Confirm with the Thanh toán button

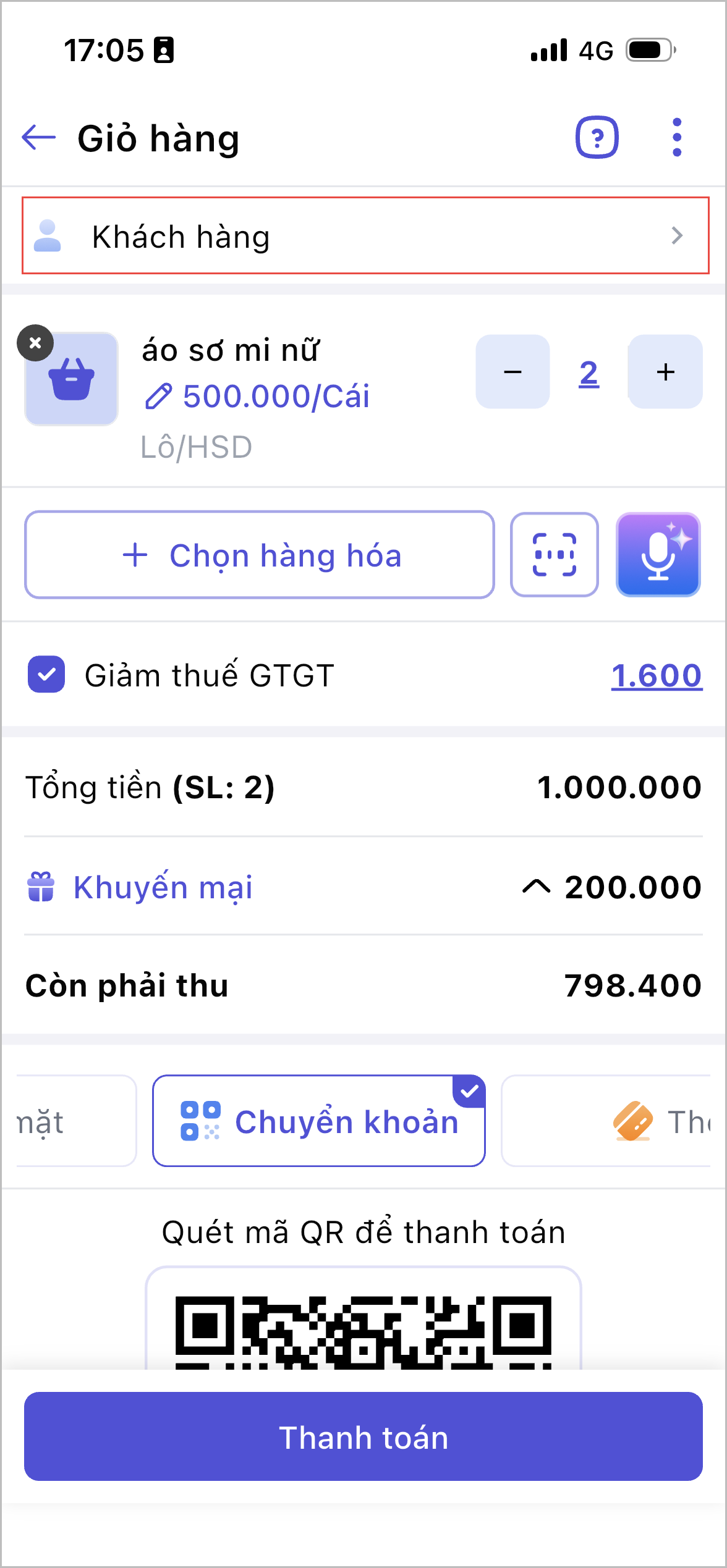[x=363, y=1437]
